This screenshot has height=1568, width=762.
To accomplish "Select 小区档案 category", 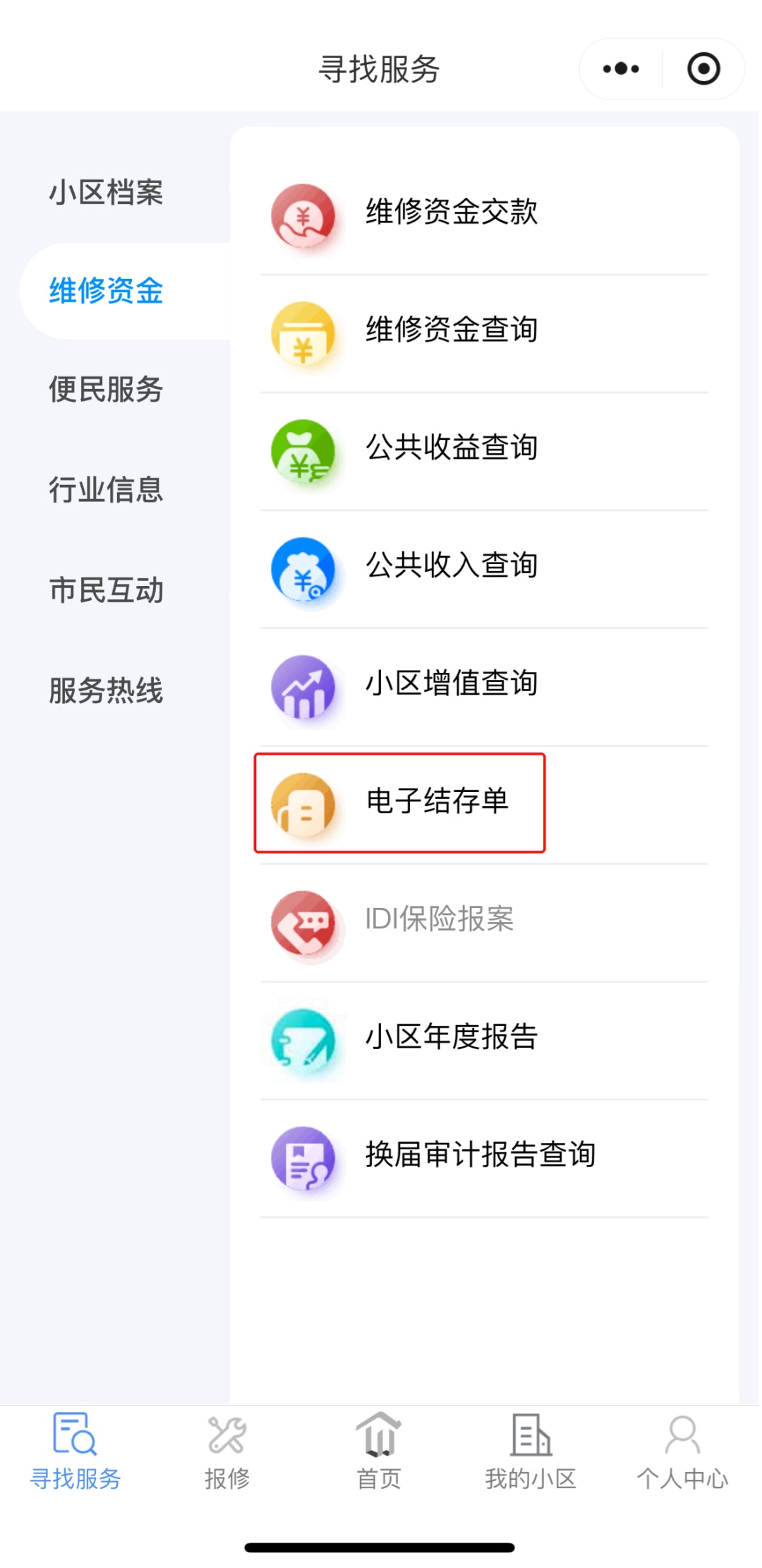I will coord(106,193).
